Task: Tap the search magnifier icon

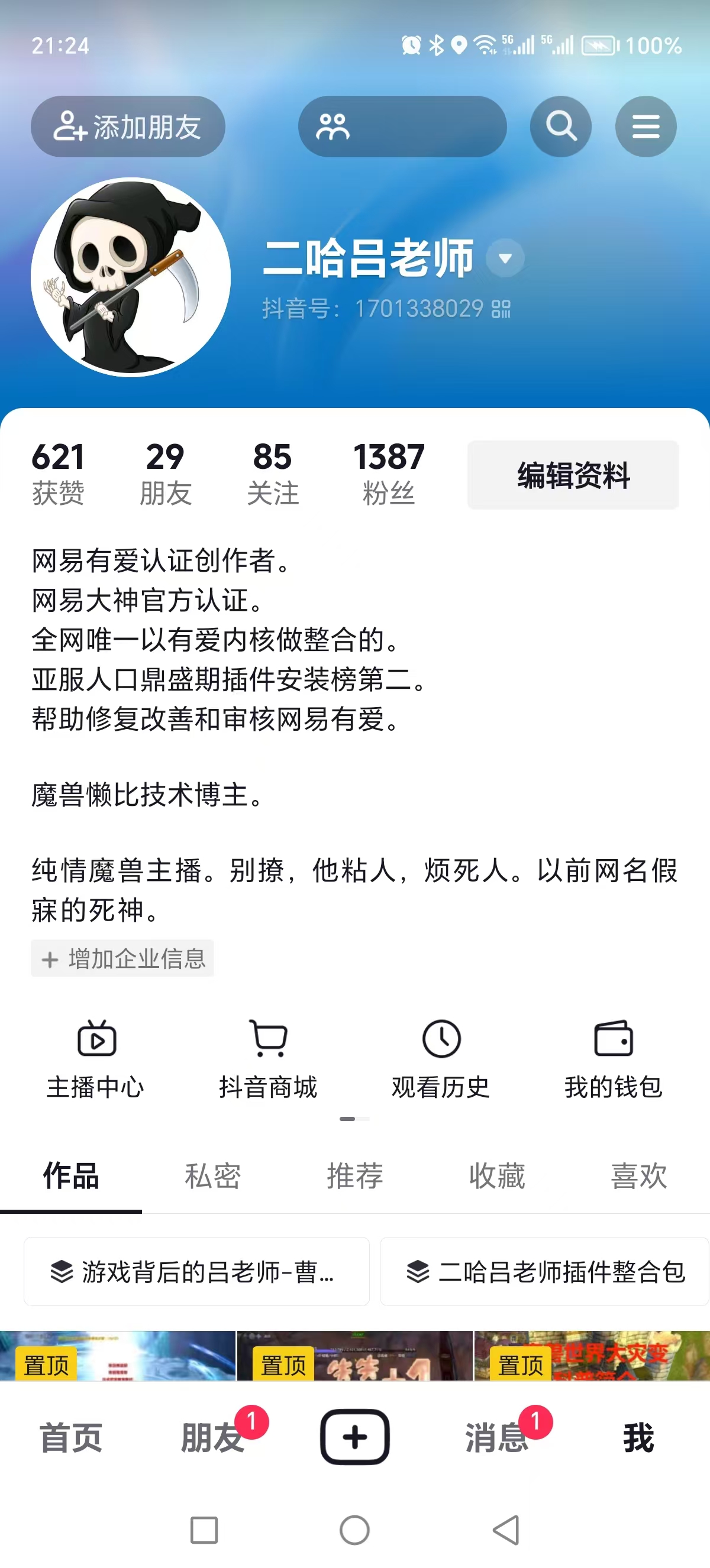Action: pyautogui.click(x=560, y=127)
